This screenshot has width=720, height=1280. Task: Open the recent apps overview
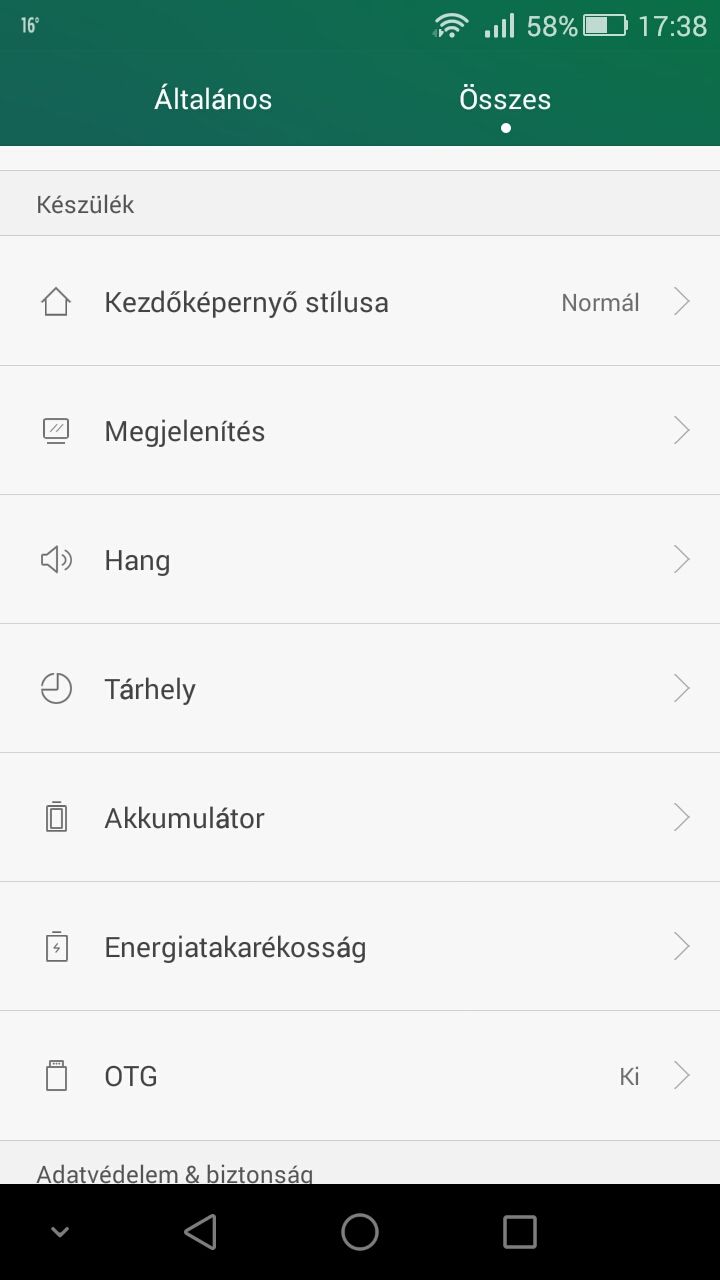520,1232
